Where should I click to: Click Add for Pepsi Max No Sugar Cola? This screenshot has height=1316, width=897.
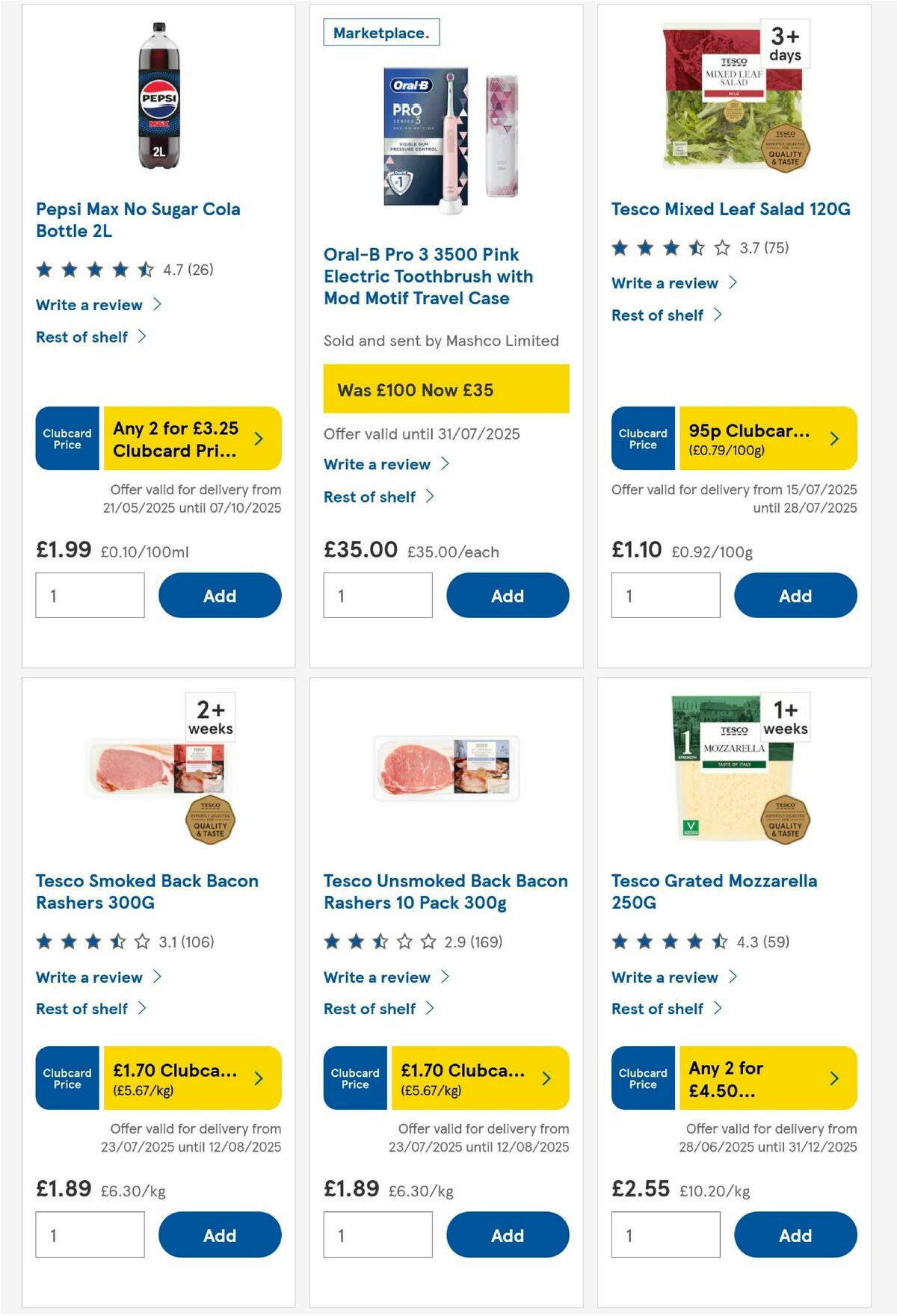click(x=219, y=596)
